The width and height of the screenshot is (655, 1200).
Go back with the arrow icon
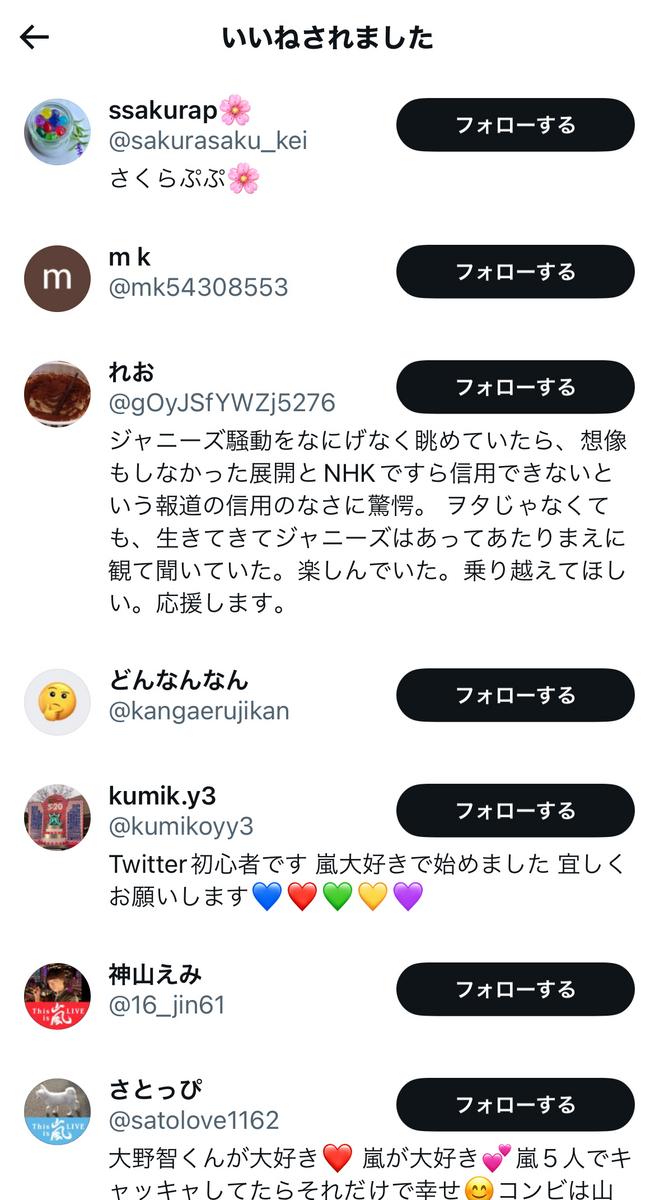point(34,38)
